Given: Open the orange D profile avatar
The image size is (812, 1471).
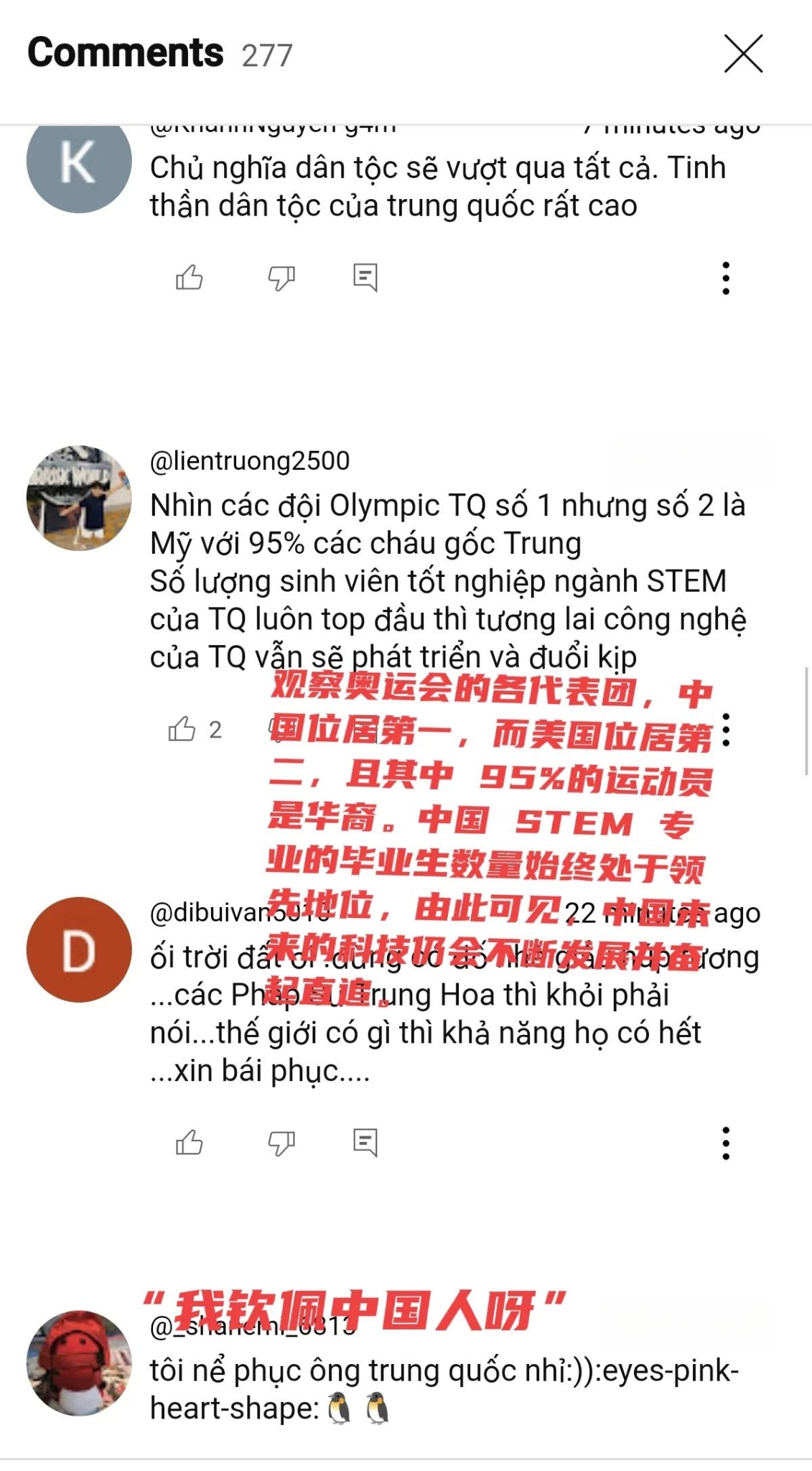Looking at the screenshot, I should coord(79,950).
